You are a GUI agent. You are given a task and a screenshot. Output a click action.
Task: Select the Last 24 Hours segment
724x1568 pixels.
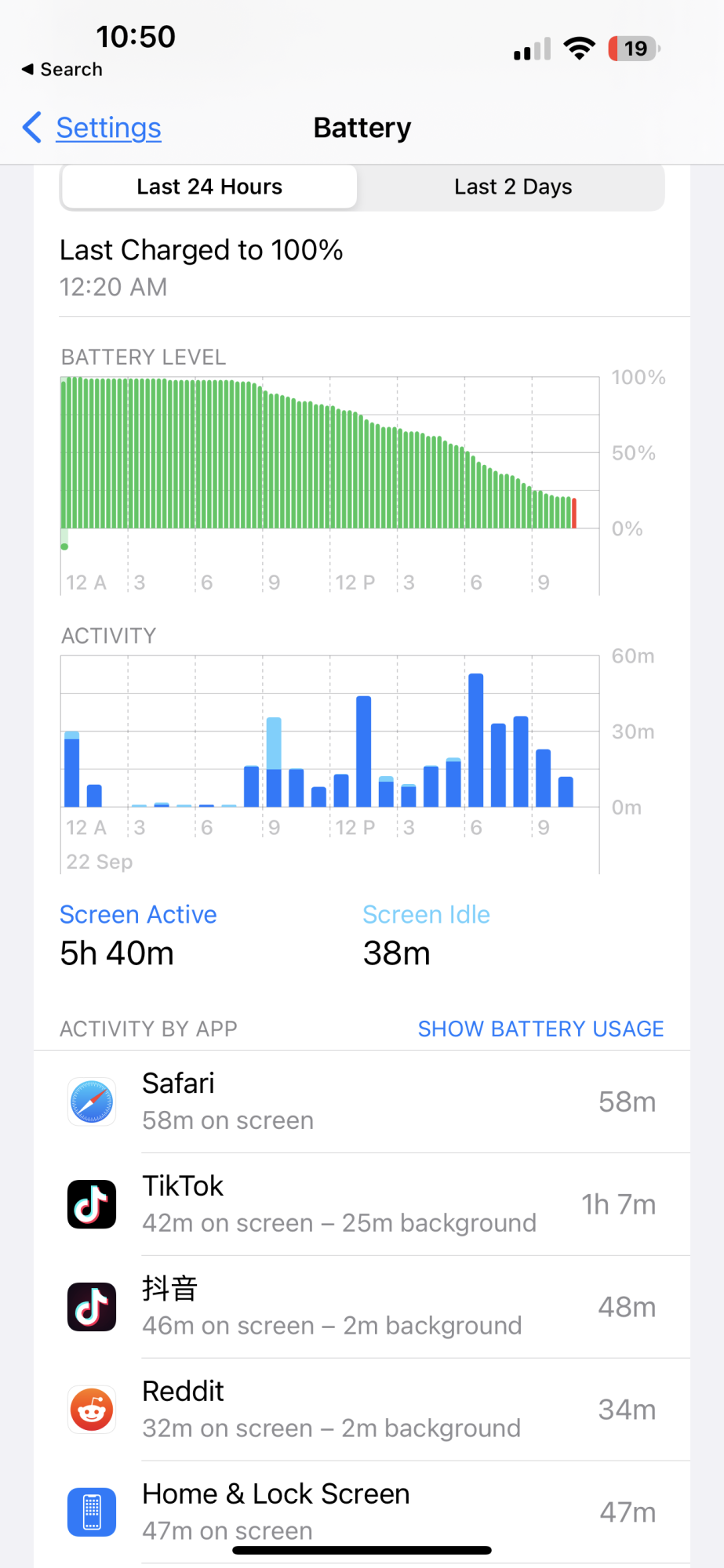click(209, 187)
